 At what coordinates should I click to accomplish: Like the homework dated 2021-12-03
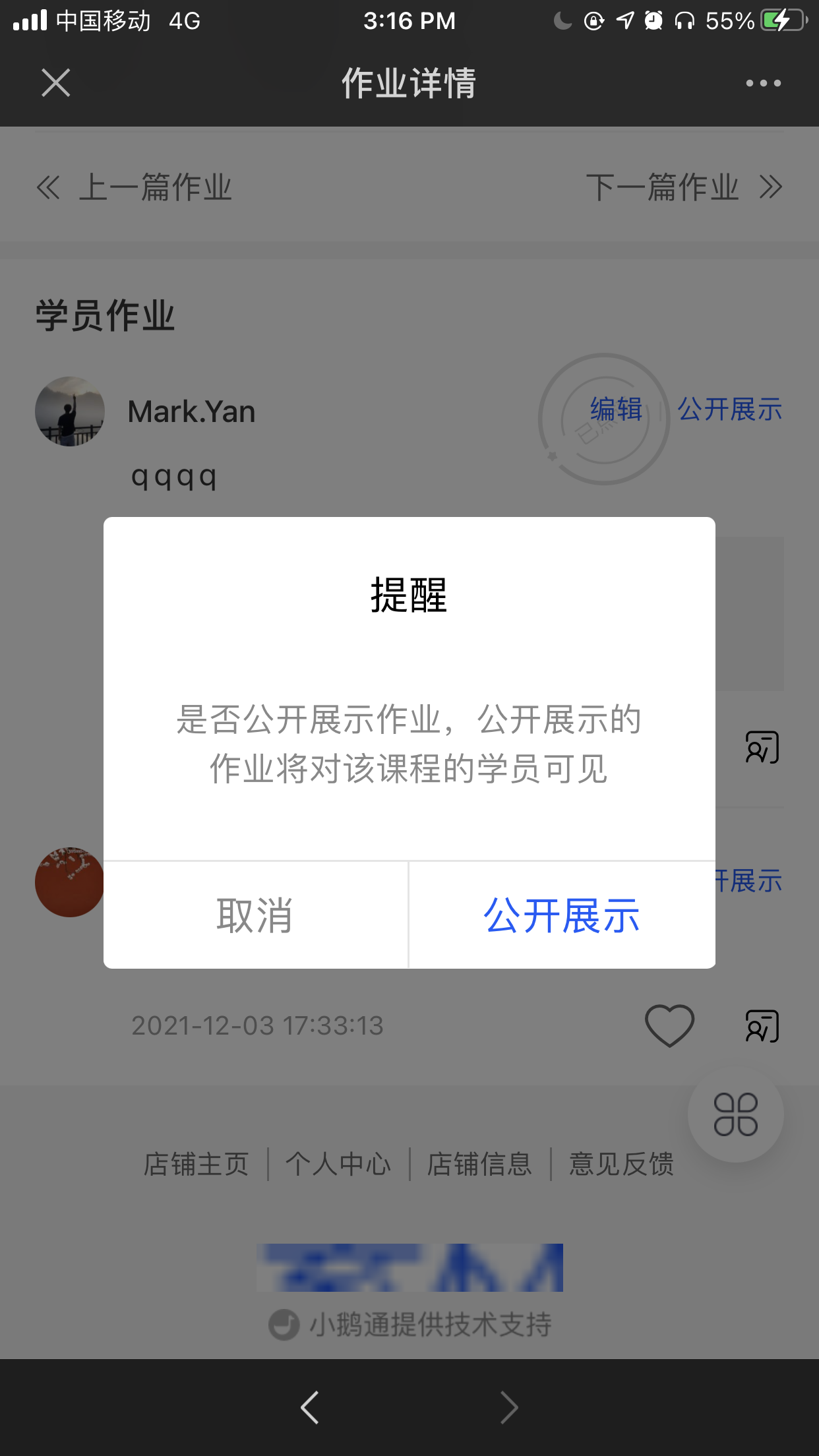(669, 1025)
